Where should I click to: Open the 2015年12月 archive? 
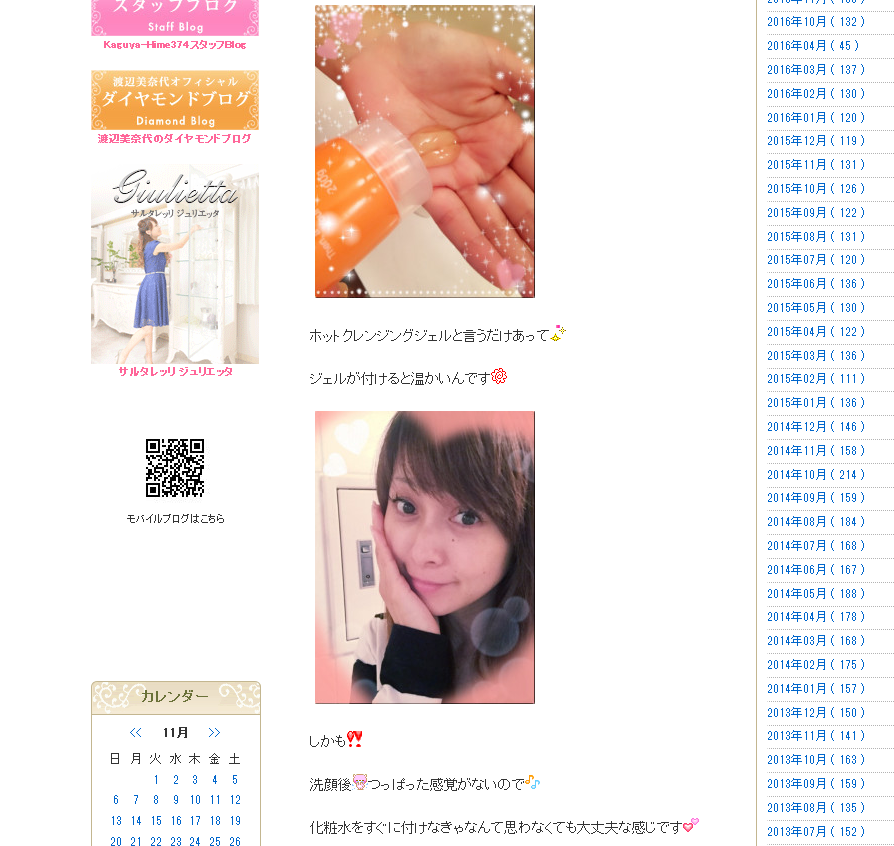point(816,141)
